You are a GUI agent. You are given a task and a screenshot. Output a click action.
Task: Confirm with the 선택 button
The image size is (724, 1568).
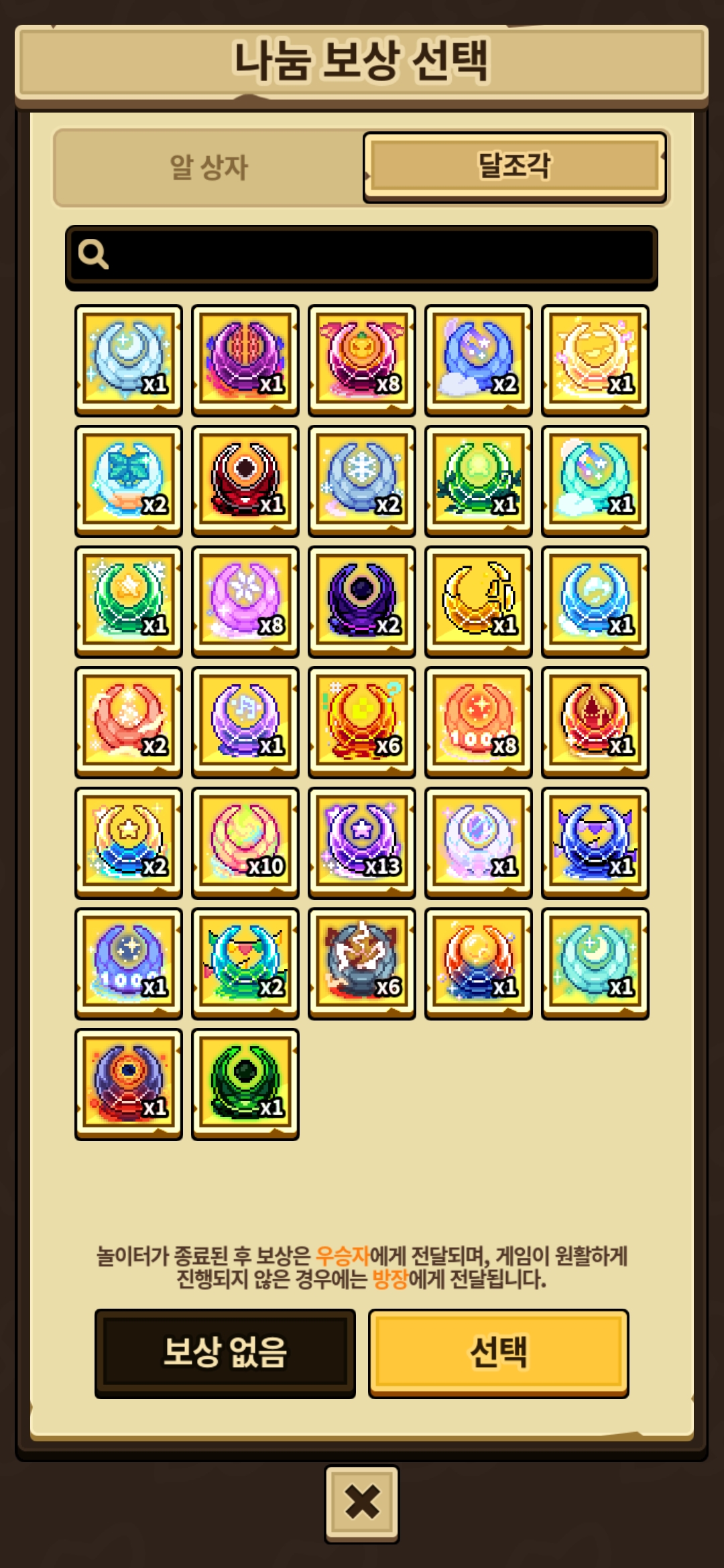pos(498,1352)
